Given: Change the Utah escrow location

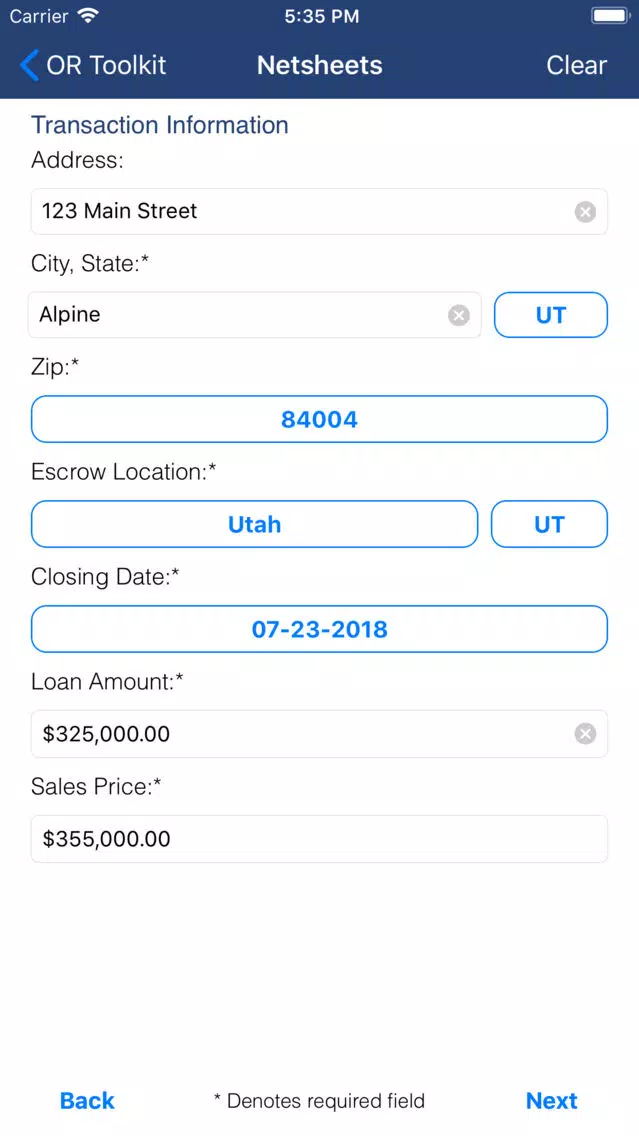Looking at the screenshot, I should [254, 524].
